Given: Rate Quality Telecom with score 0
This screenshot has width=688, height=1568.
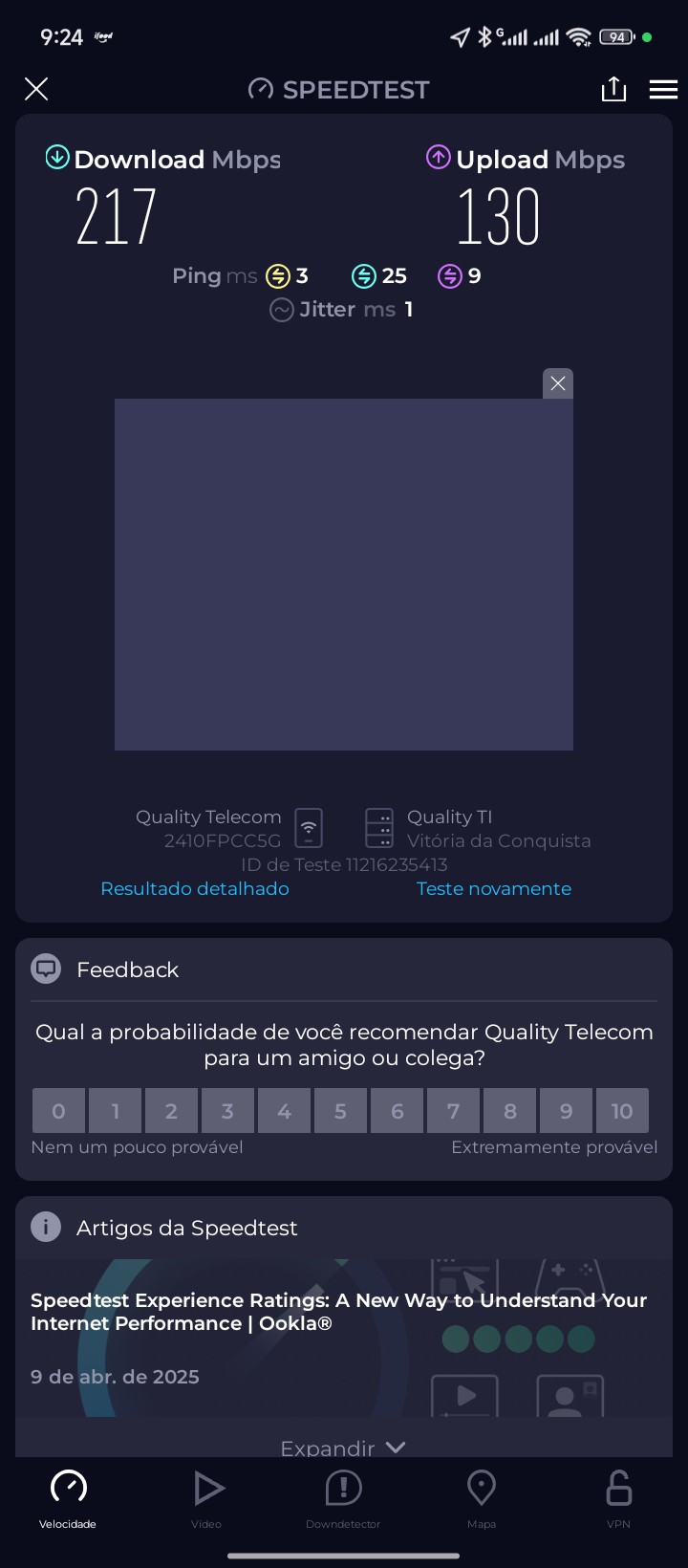Looking at the screenshot, I should [58, 1111].
